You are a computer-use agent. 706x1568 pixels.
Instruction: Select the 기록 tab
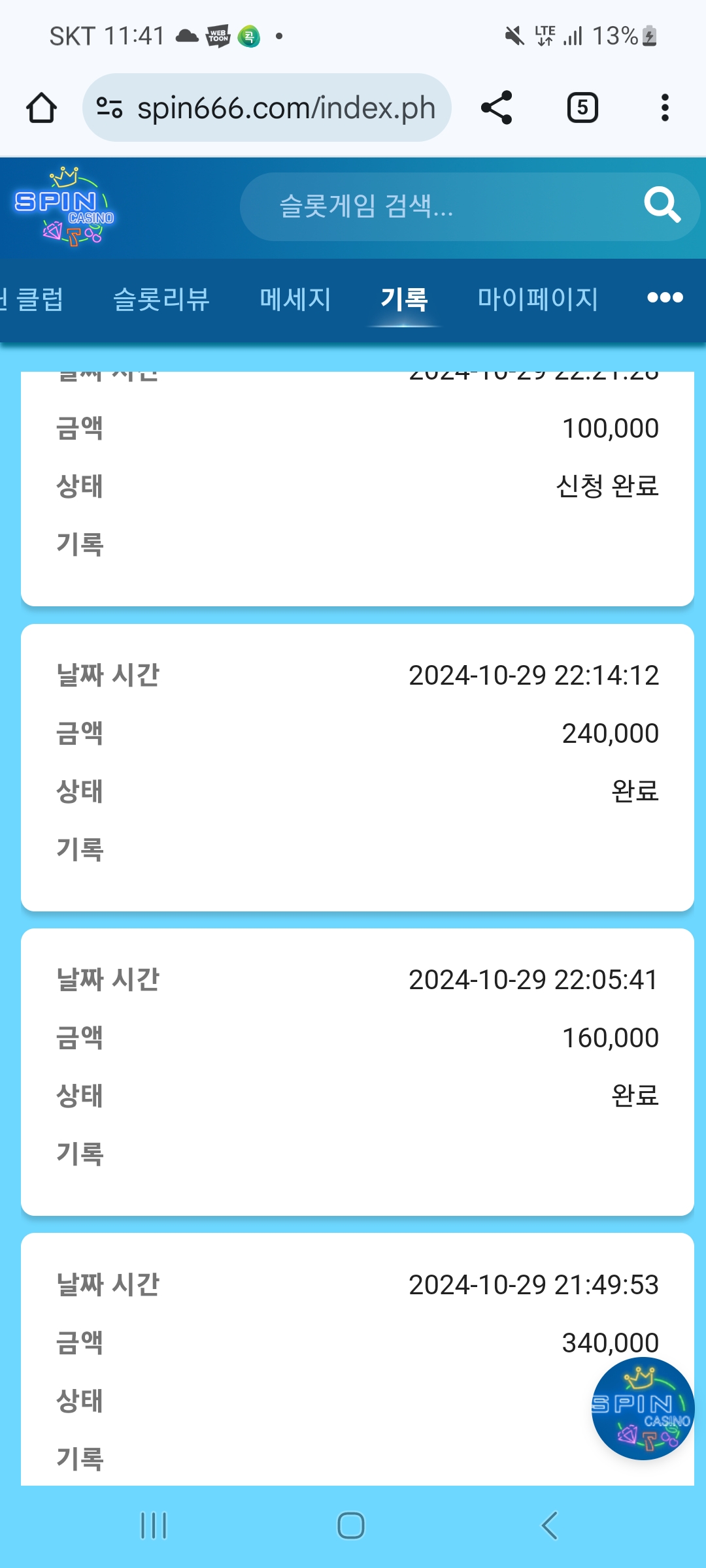point(404,299)
